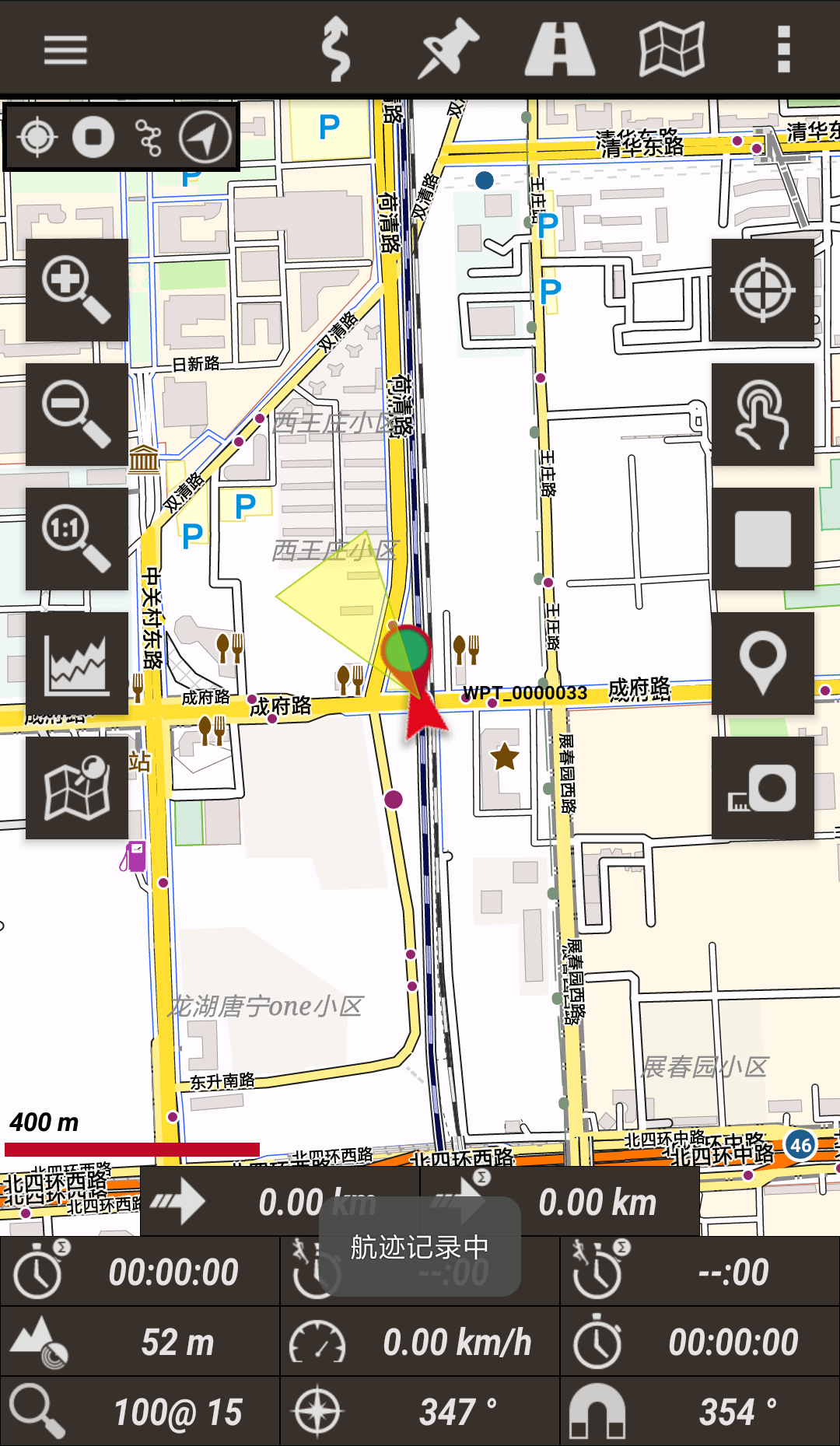Open the map search button
Image resolution: width=840 pixels, height=1446 pixels.
coord(76,787)
